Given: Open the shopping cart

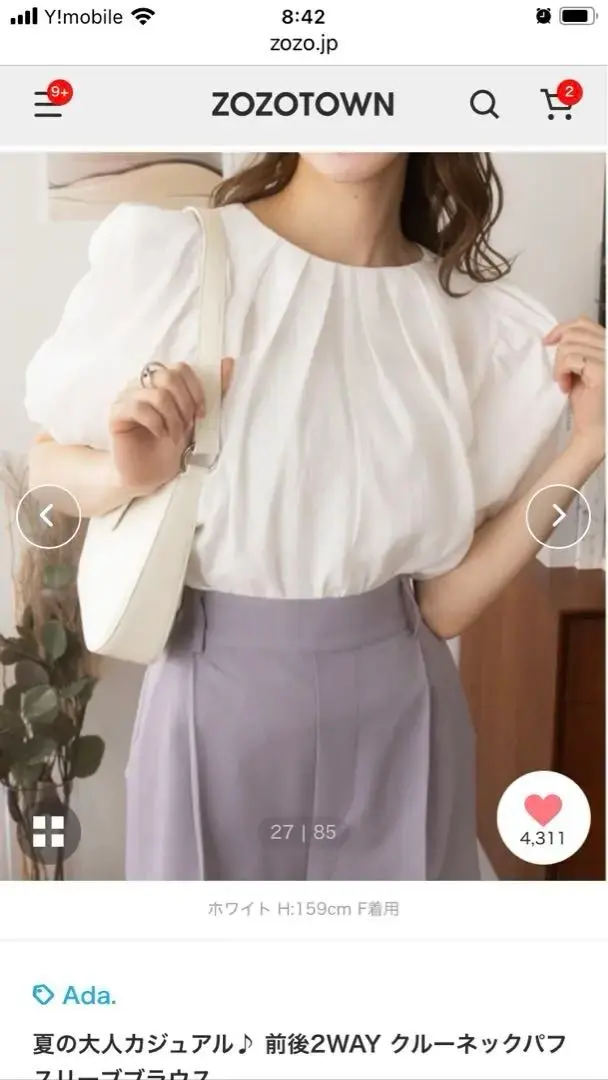Looking at the screenshot, I should pos(556,105).
